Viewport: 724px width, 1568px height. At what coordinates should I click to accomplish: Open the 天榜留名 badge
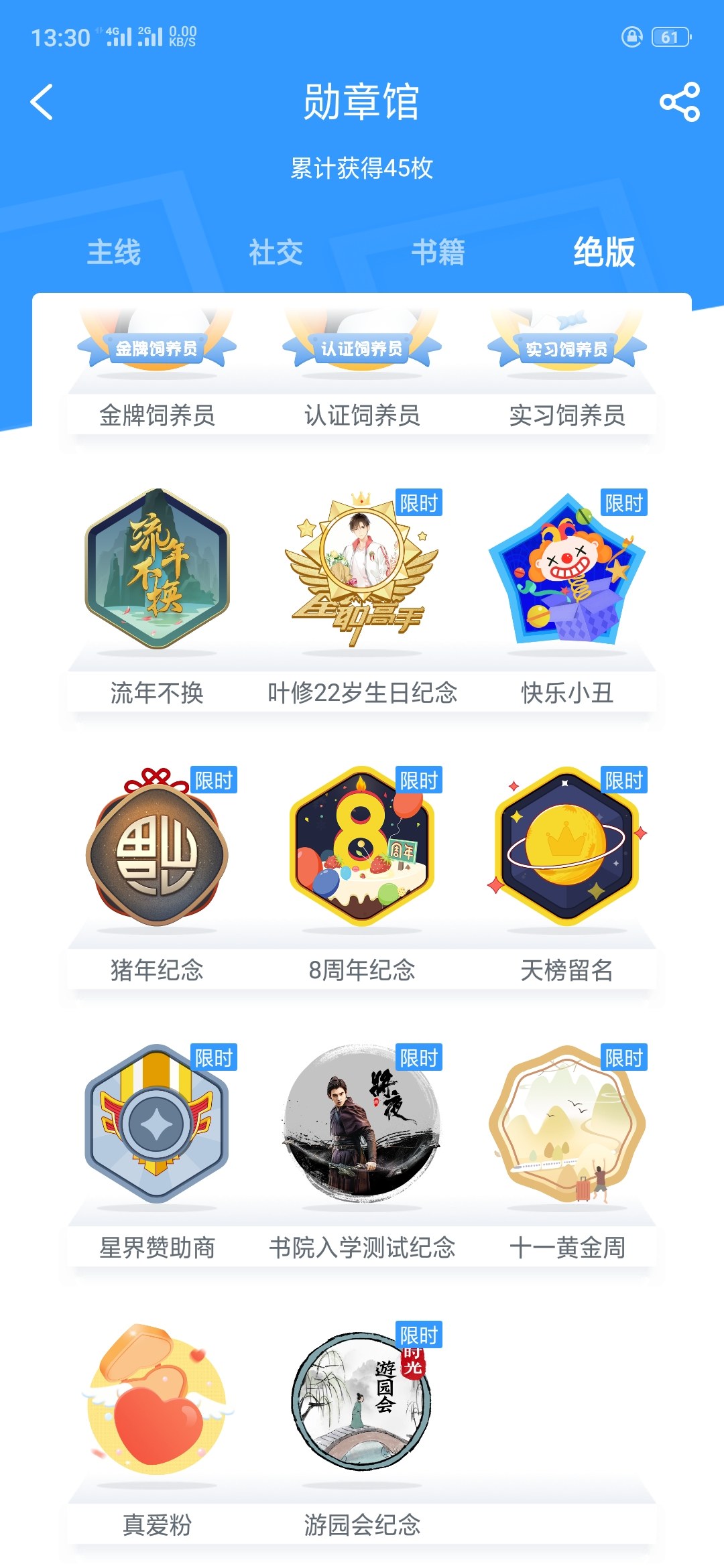(x=567, y=848)
